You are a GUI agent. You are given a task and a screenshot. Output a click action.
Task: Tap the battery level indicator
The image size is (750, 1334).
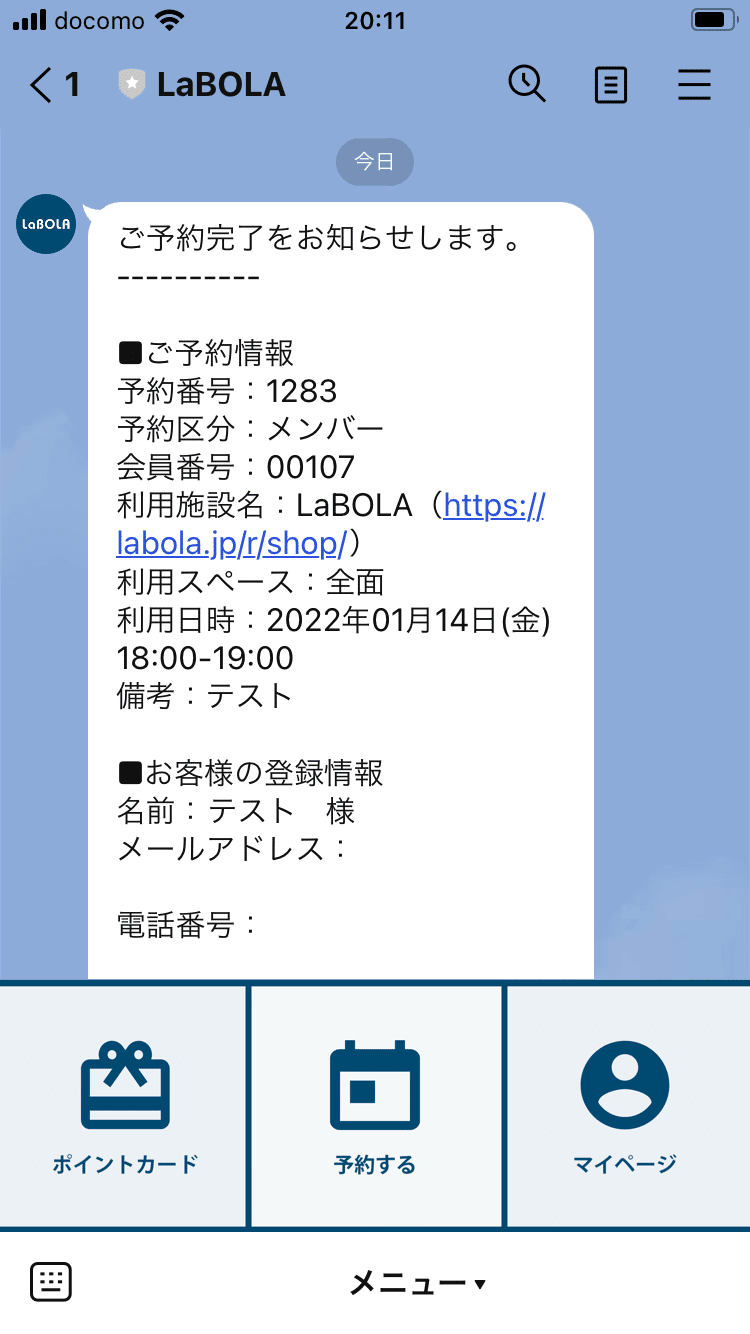coord(714,18)
